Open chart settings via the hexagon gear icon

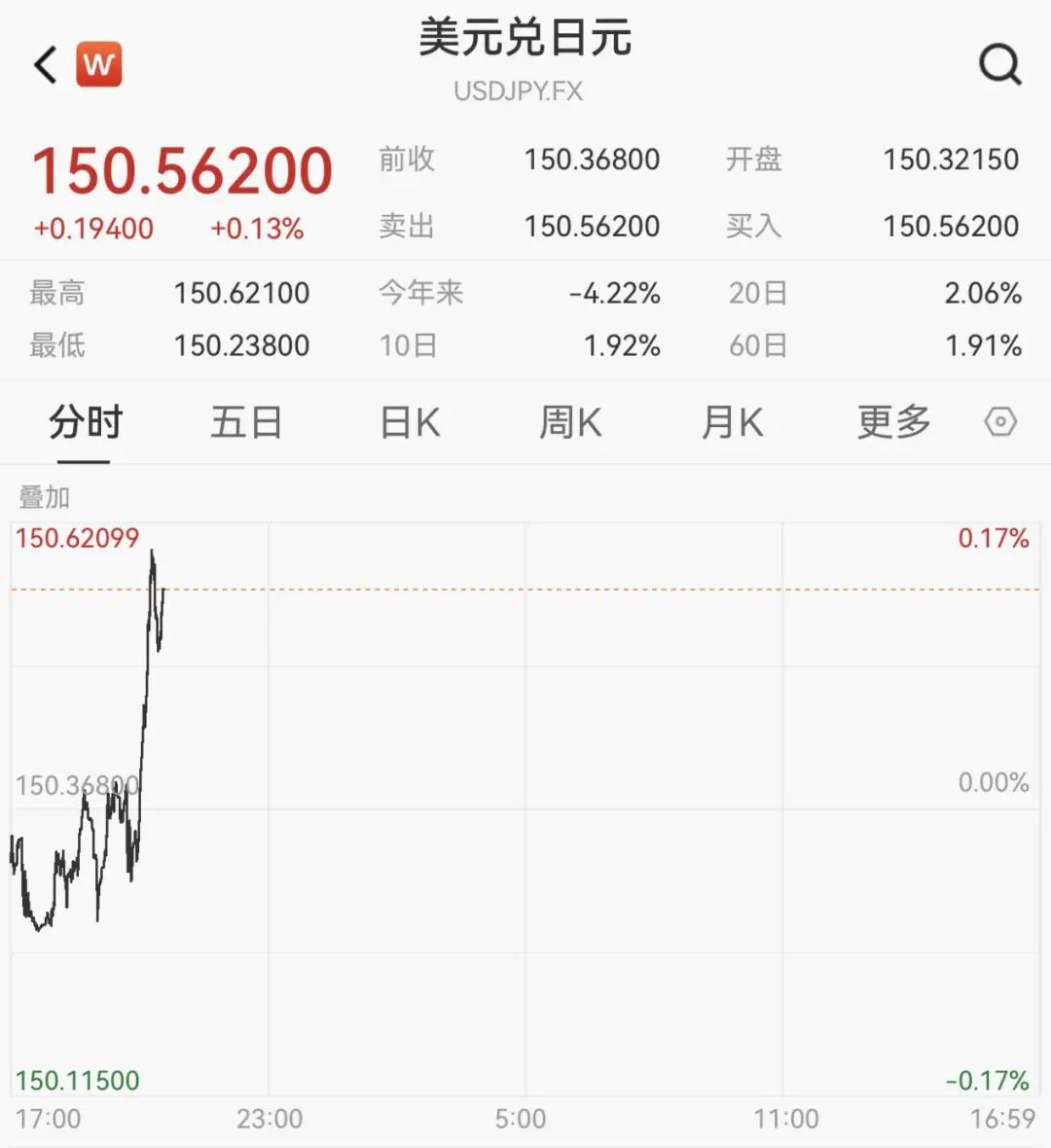pyautogui.click(x=999, y=422)
